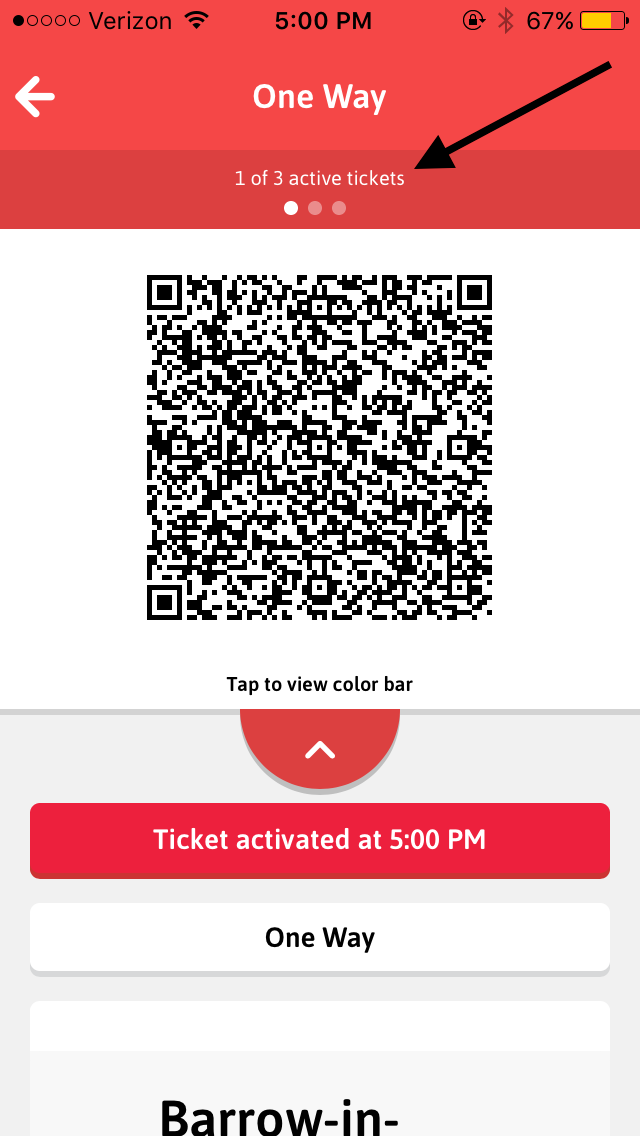640x1136 pixels.
Task: Tap the ticket page indicator dots
Action: coord(315,208)
